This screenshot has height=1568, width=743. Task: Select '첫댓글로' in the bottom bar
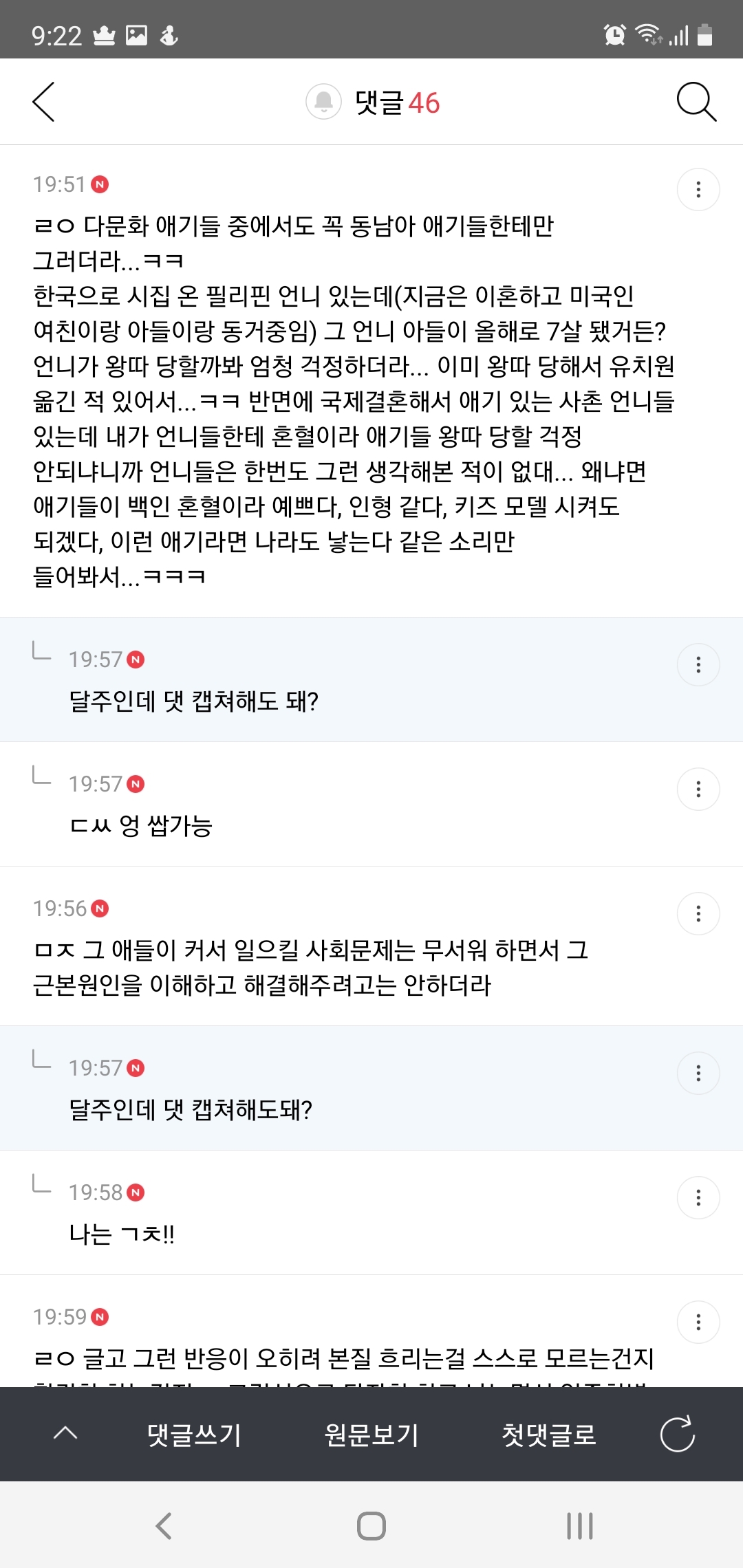pyautogui.click(x=547, y=1435)
